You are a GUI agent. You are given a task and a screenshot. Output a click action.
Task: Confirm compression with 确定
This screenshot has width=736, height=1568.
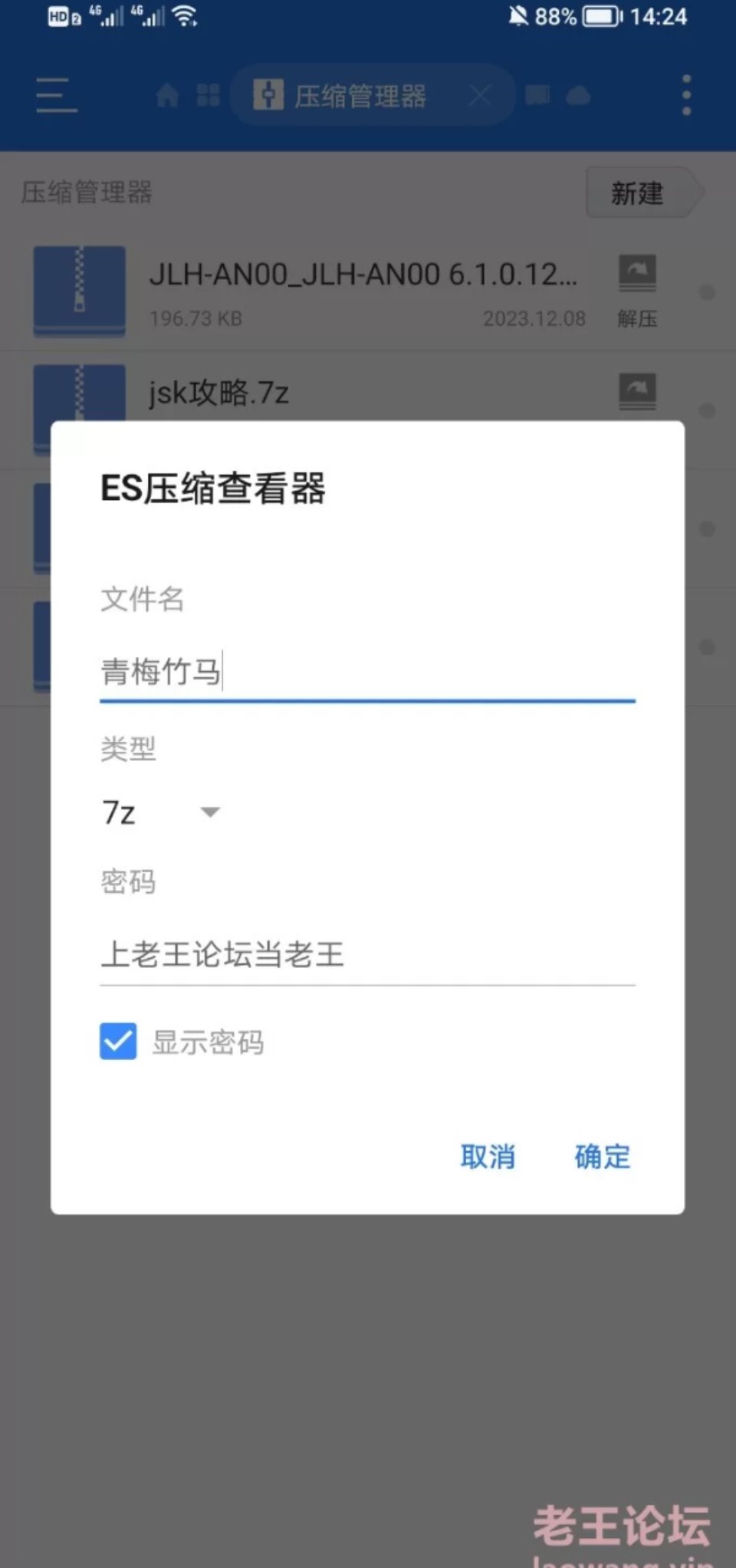tap(603, 1156)
